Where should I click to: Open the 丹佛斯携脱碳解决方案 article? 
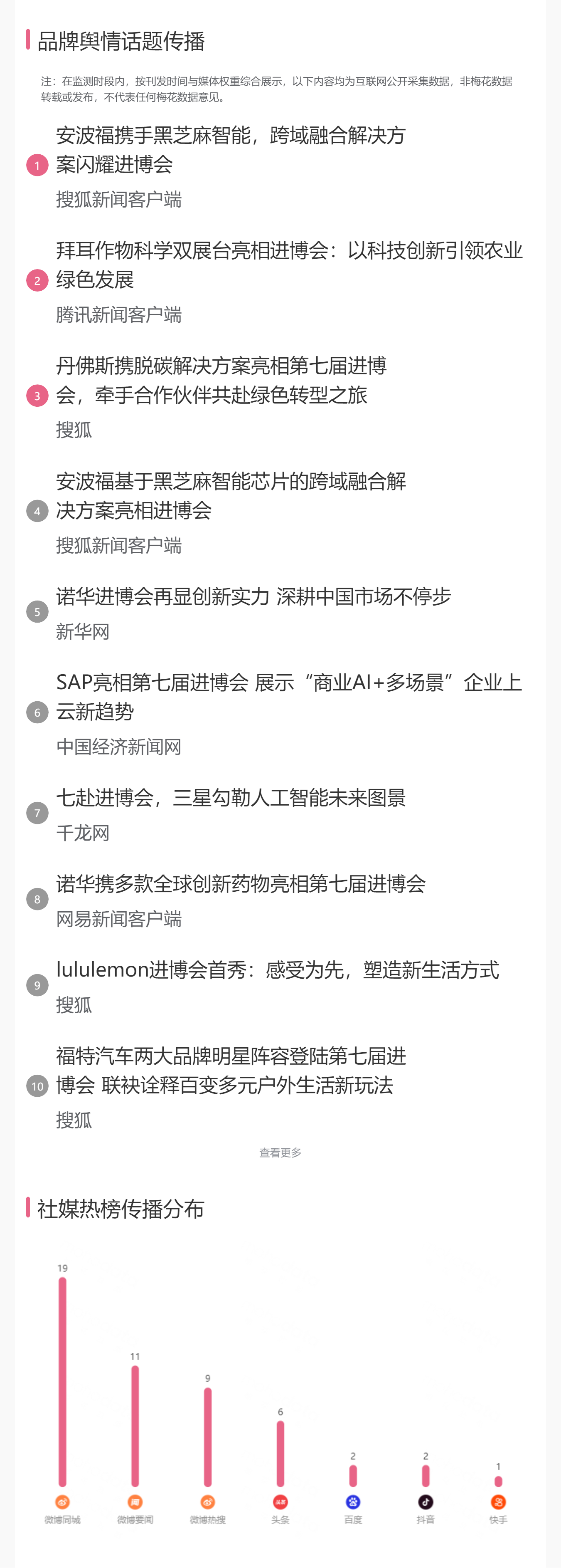(x=221, y=380)
